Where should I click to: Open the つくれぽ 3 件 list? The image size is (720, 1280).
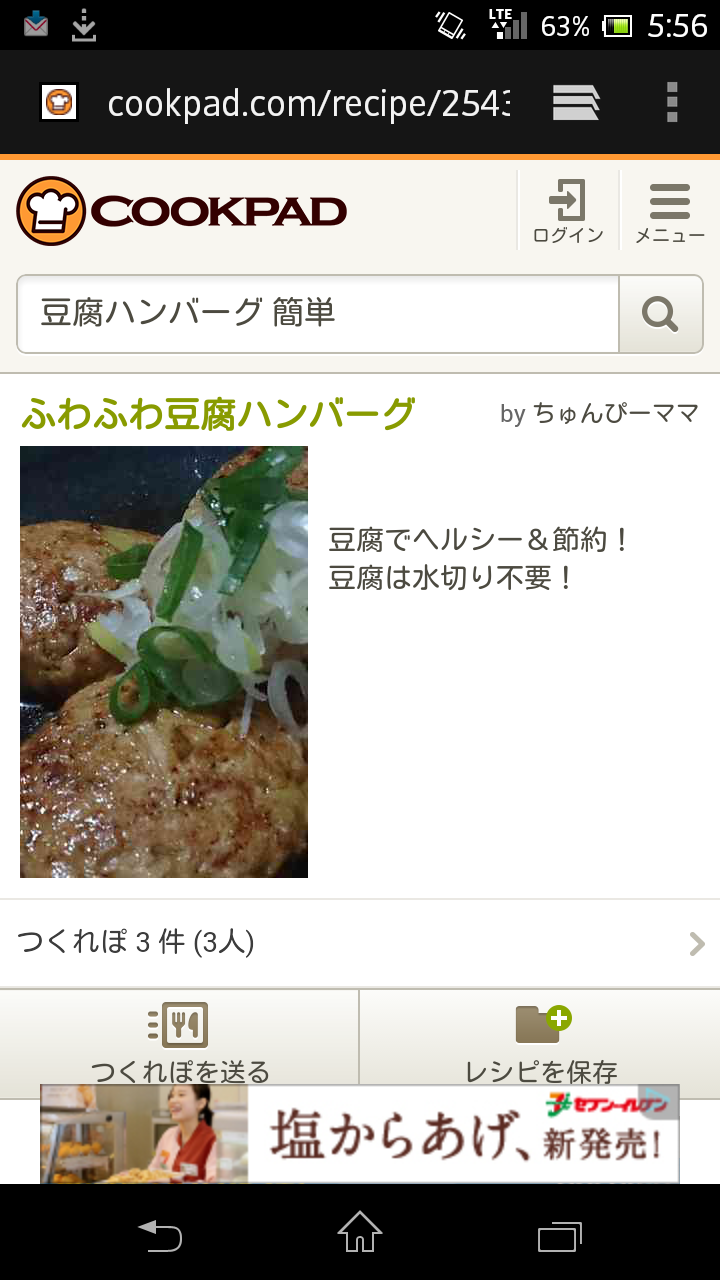[360, 942]
